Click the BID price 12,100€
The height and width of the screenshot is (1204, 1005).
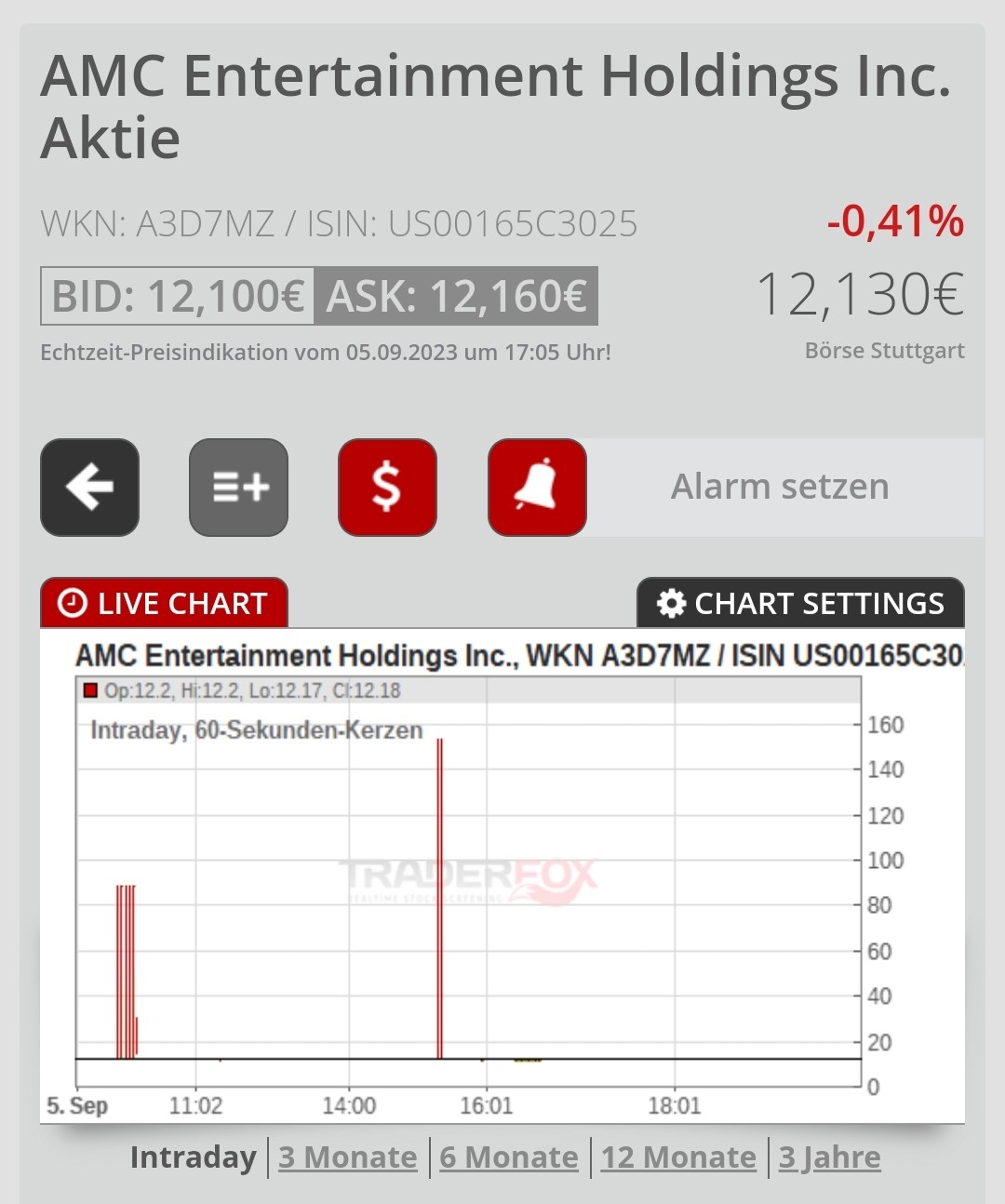pos(177,296)
